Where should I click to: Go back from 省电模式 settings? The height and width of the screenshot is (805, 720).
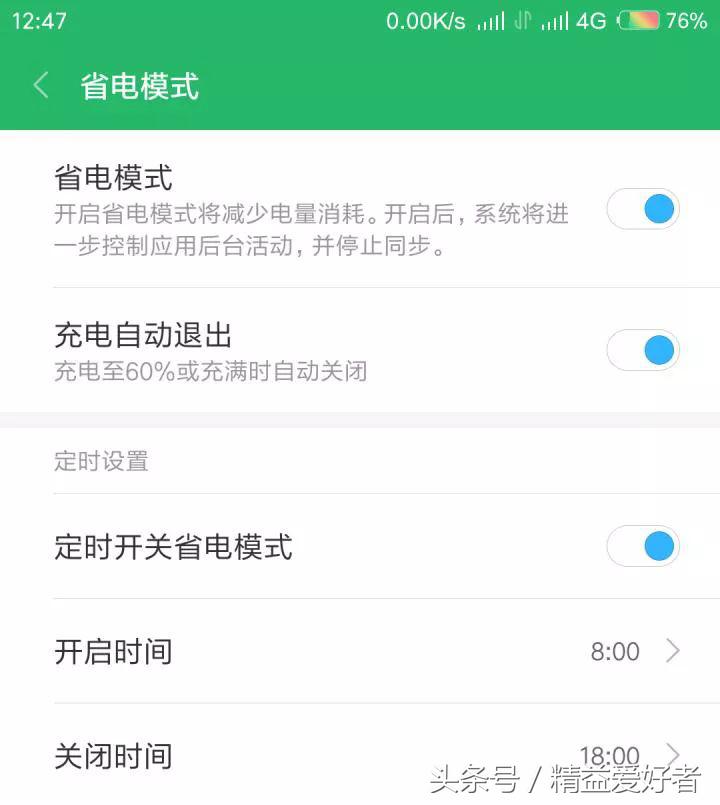pyautogui.click(x=41, y=85)
